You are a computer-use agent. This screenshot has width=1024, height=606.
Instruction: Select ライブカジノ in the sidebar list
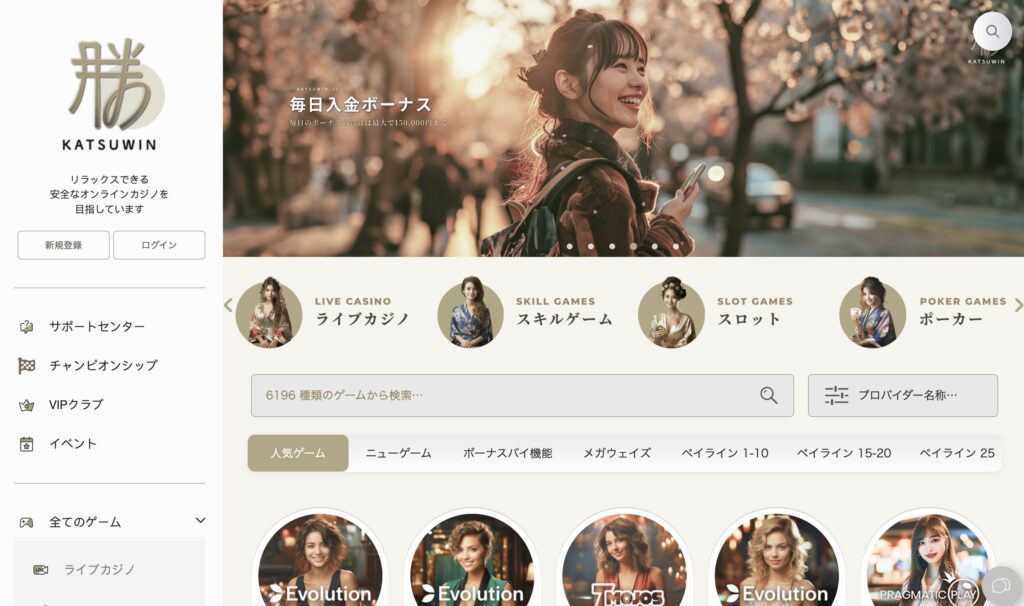tap(99, 569)
